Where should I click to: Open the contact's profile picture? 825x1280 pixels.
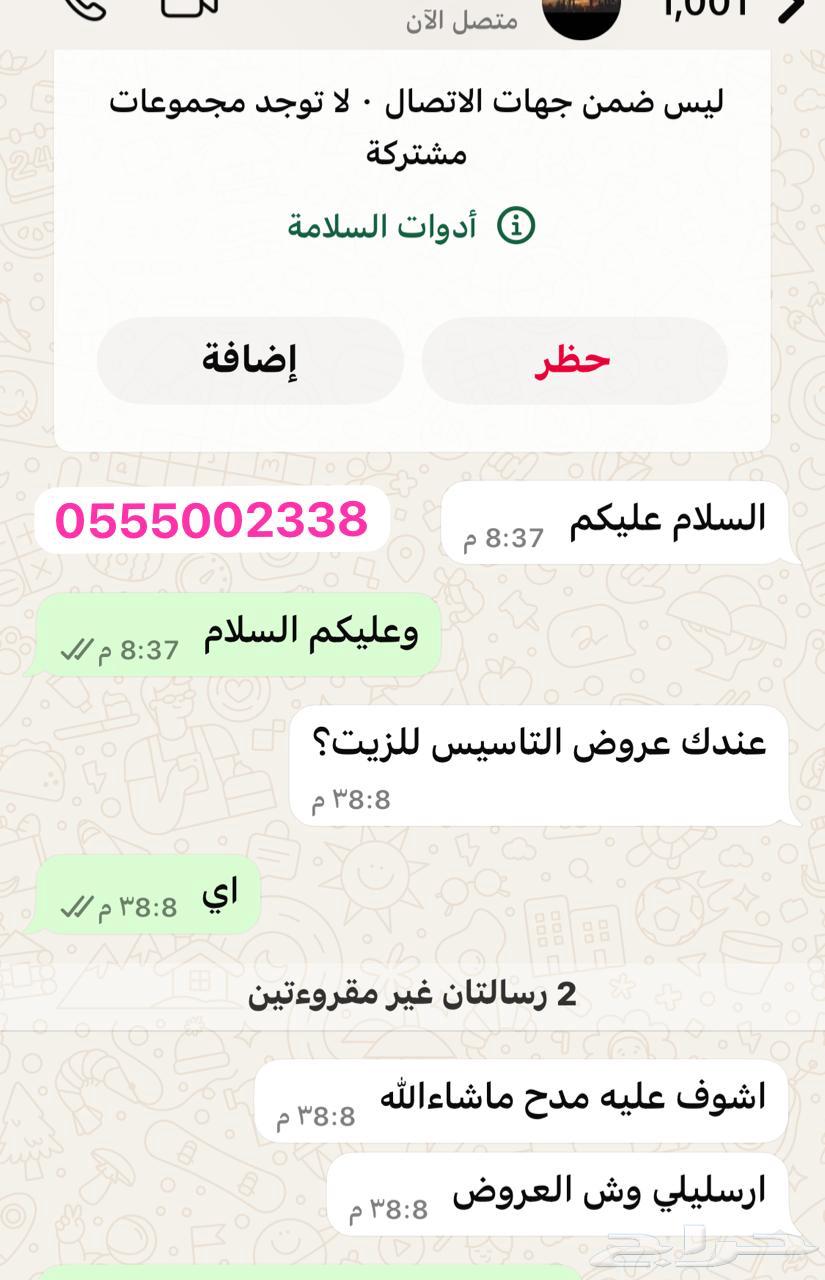tap(581, 14)
